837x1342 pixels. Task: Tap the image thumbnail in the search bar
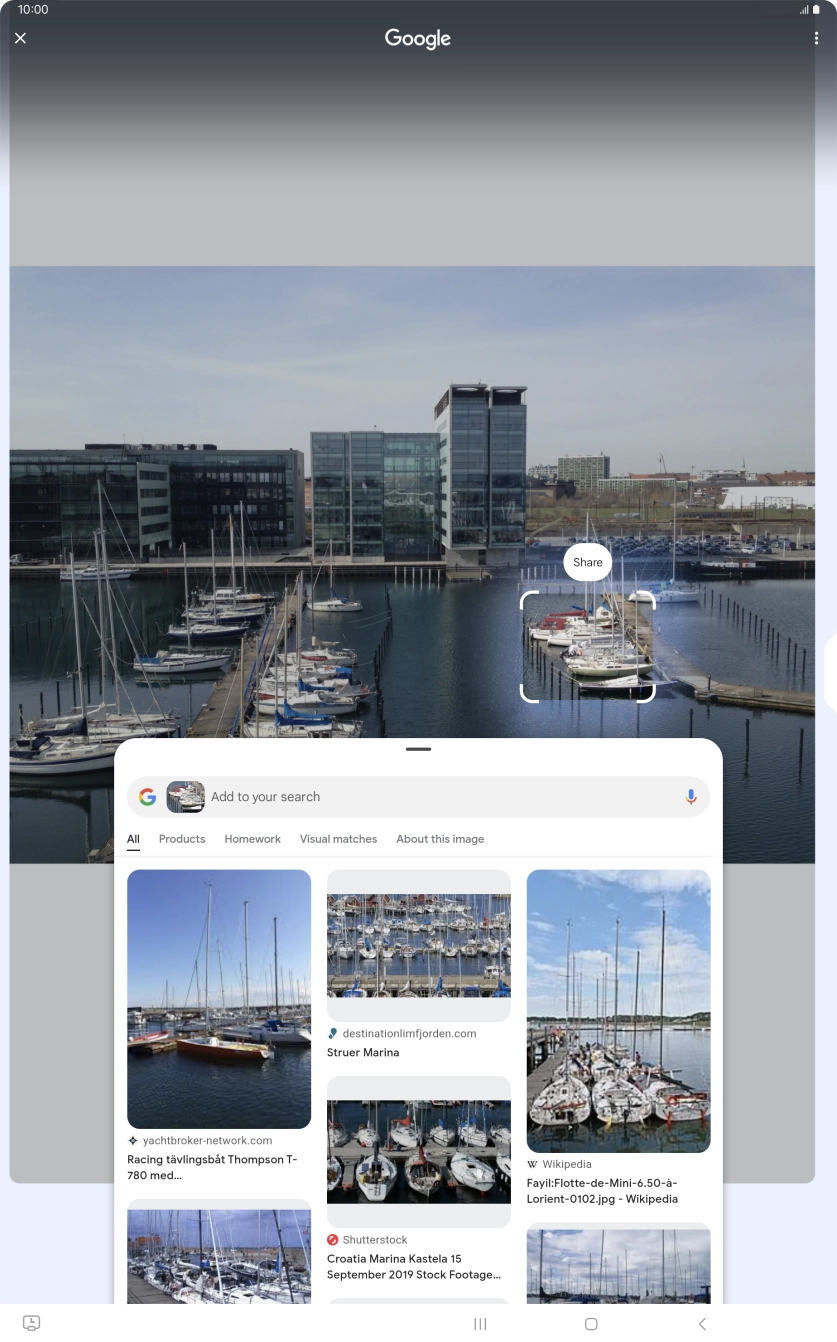tap(185, 797)
